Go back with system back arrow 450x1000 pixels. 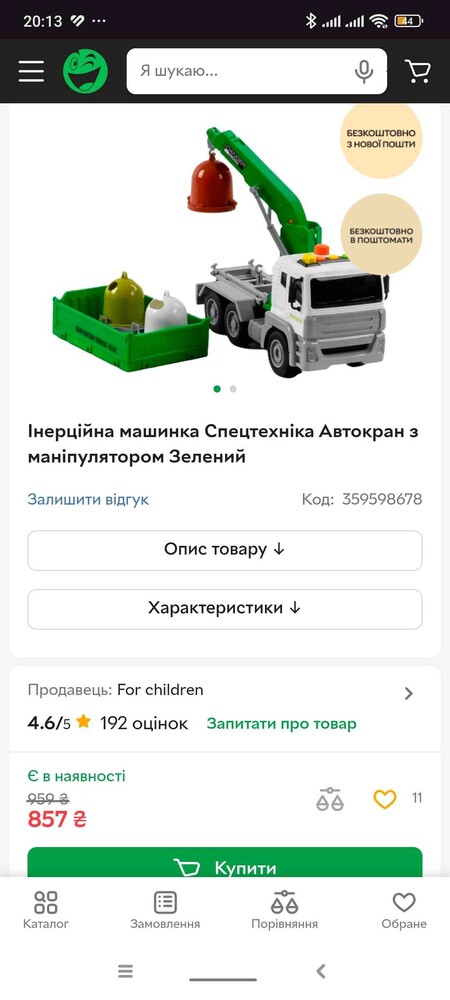tap(321, 971)
